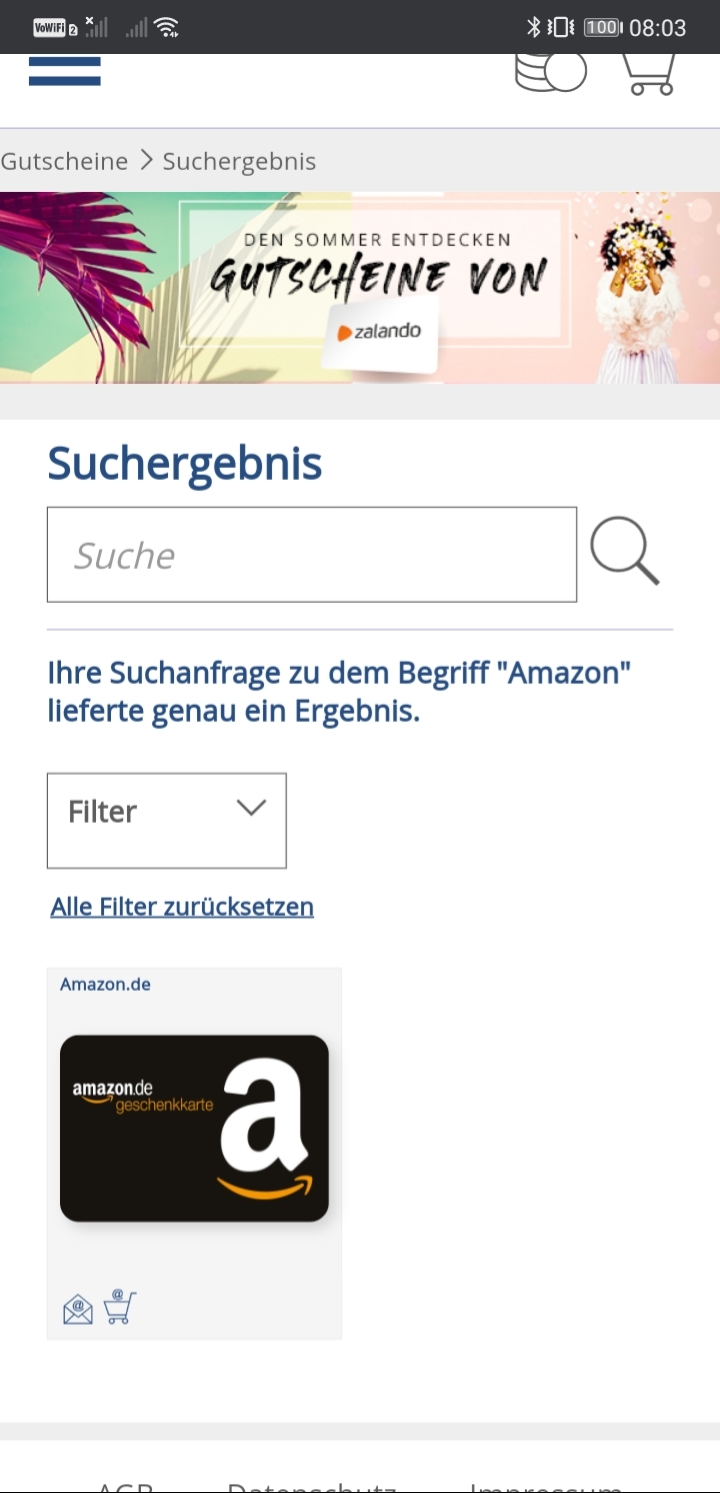This screenshot has width=720, height=1493.
Task: Open the hamburger menu
Action: click(x=65, y=71)
